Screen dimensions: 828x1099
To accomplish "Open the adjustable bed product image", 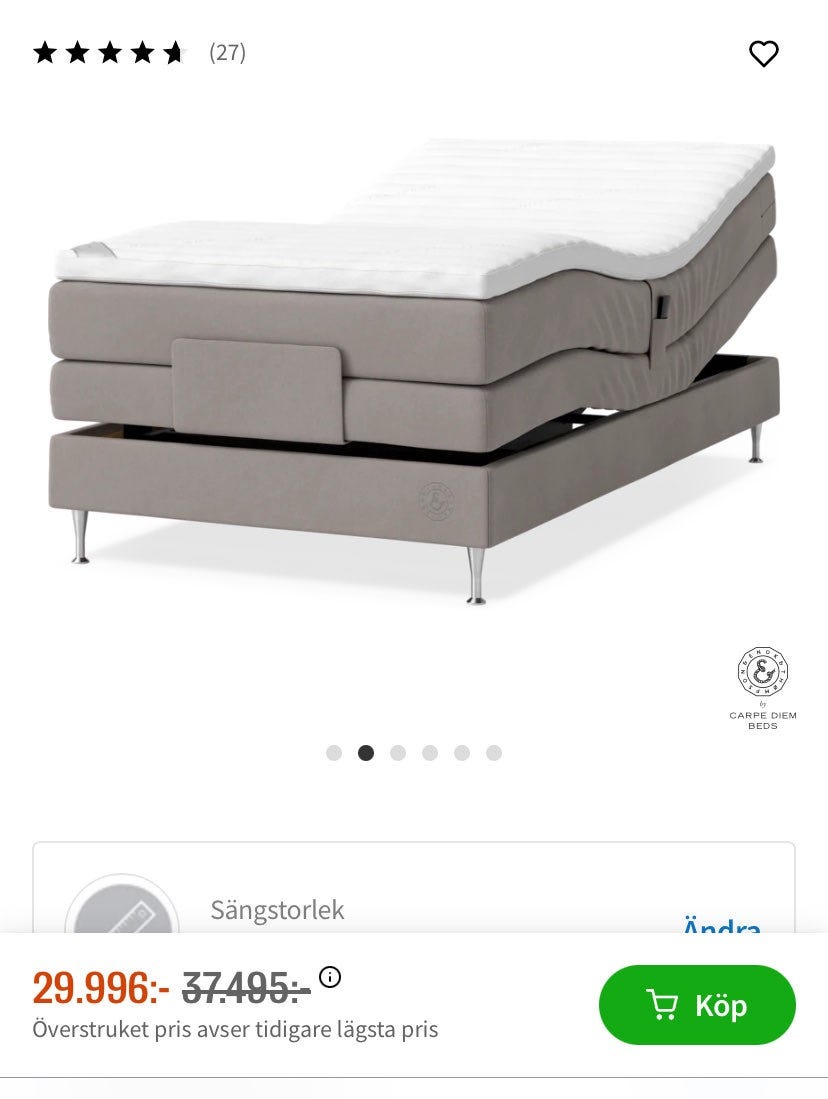I will pyautogui.click(x=414, y=370).
